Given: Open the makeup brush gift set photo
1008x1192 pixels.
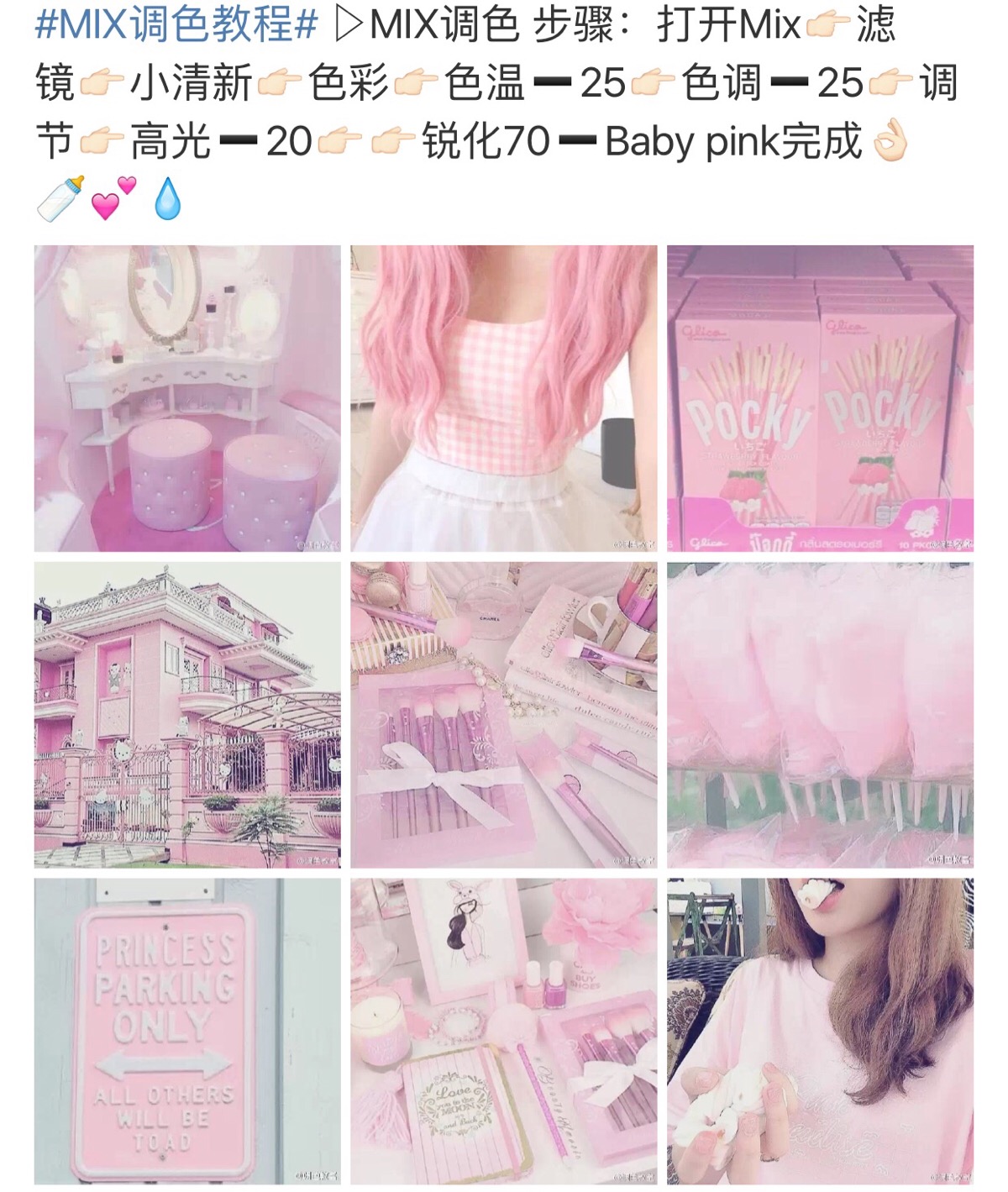Looking at the screenshot, I should click(504, 715).
